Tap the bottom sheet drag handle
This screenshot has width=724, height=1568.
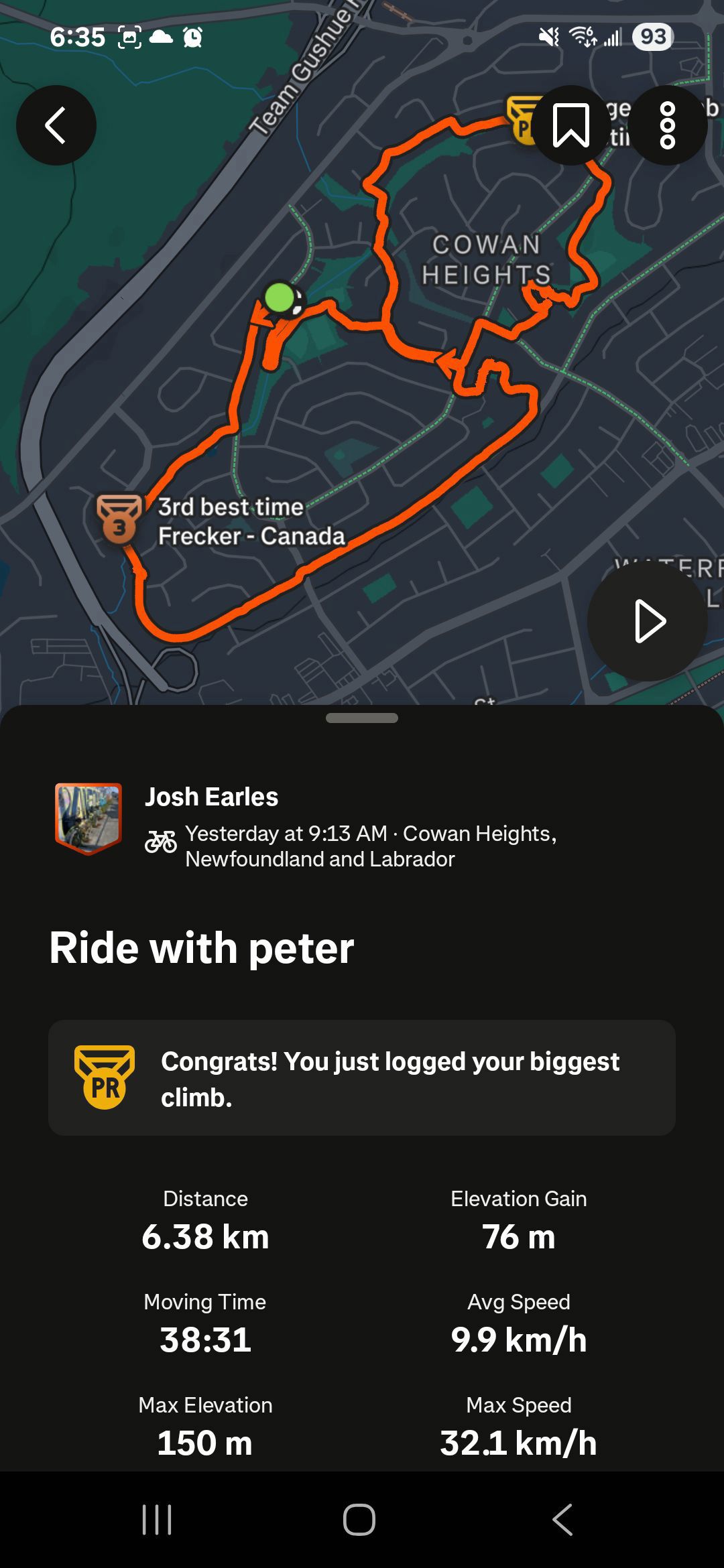tap(362, 718)
